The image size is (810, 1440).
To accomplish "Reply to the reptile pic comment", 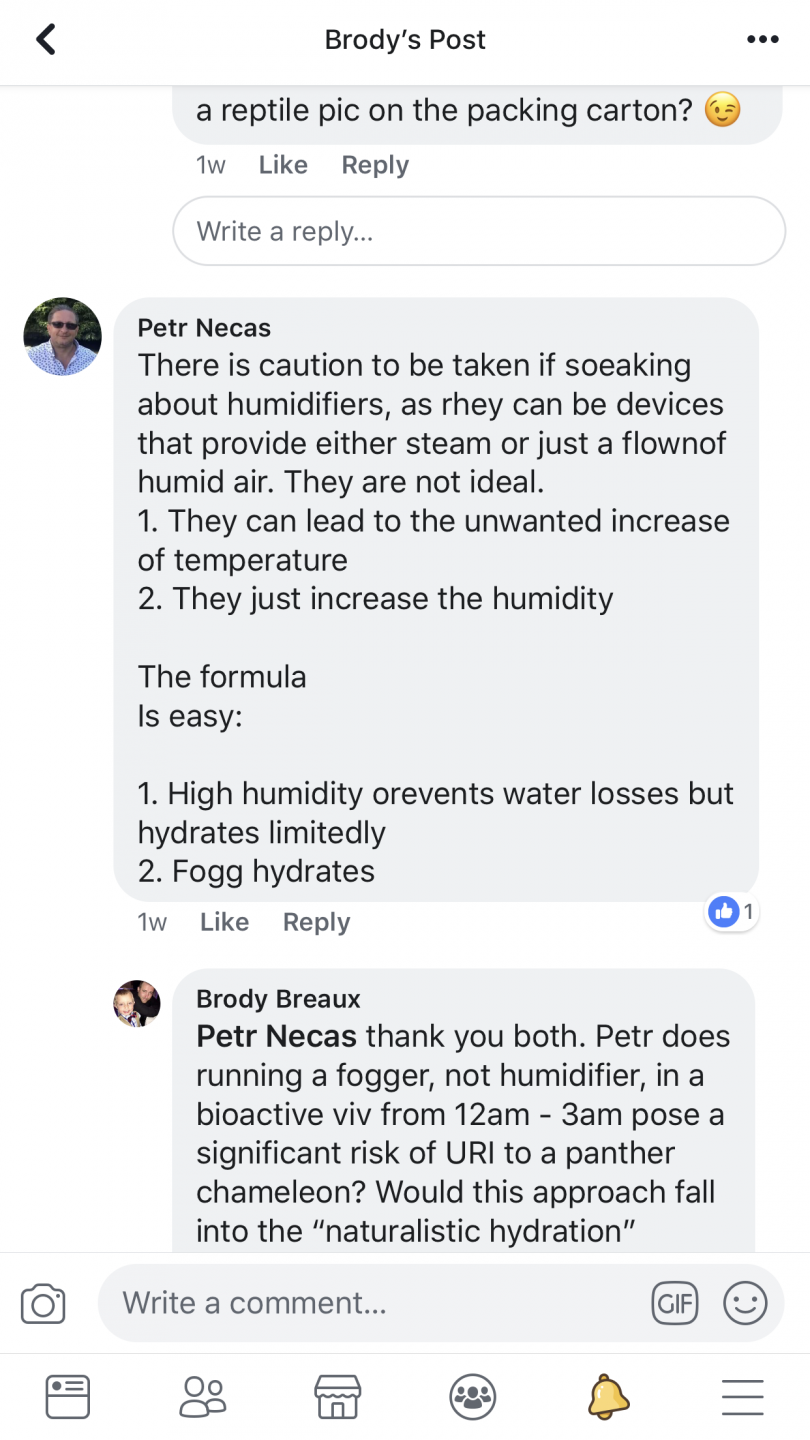I will [375, 165].
